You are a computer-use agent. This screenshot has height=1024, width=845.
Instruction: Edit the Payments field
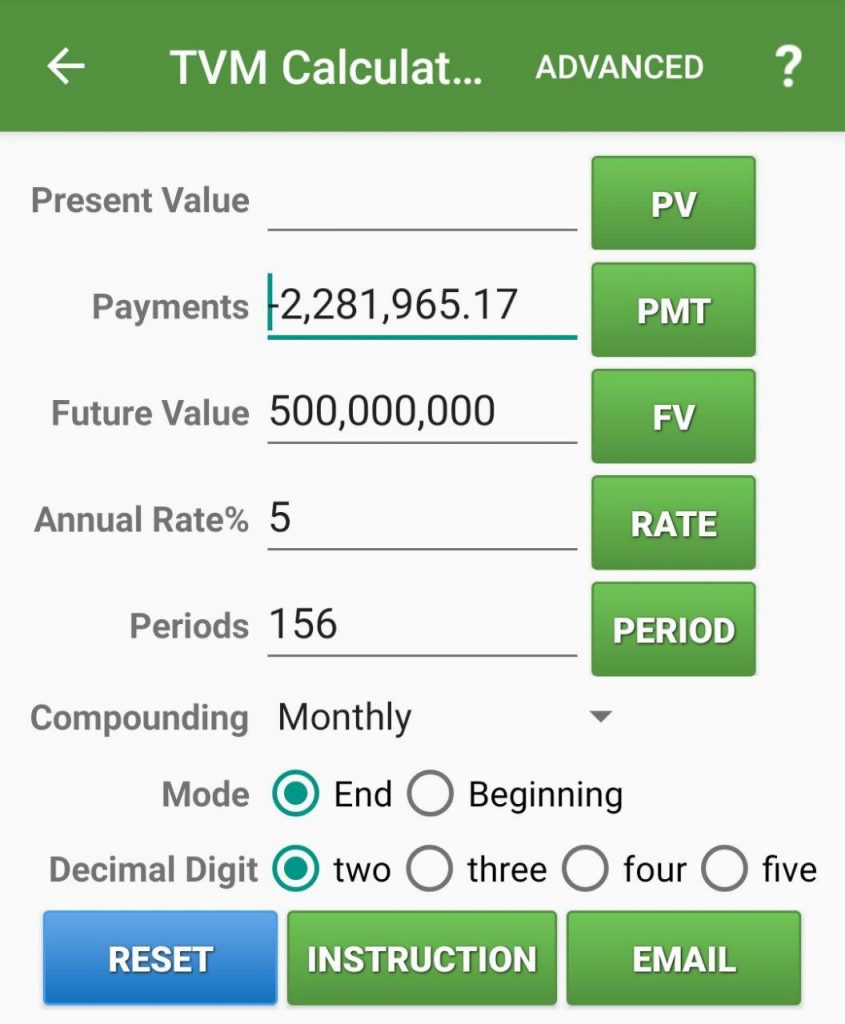[x=421, y=305]
